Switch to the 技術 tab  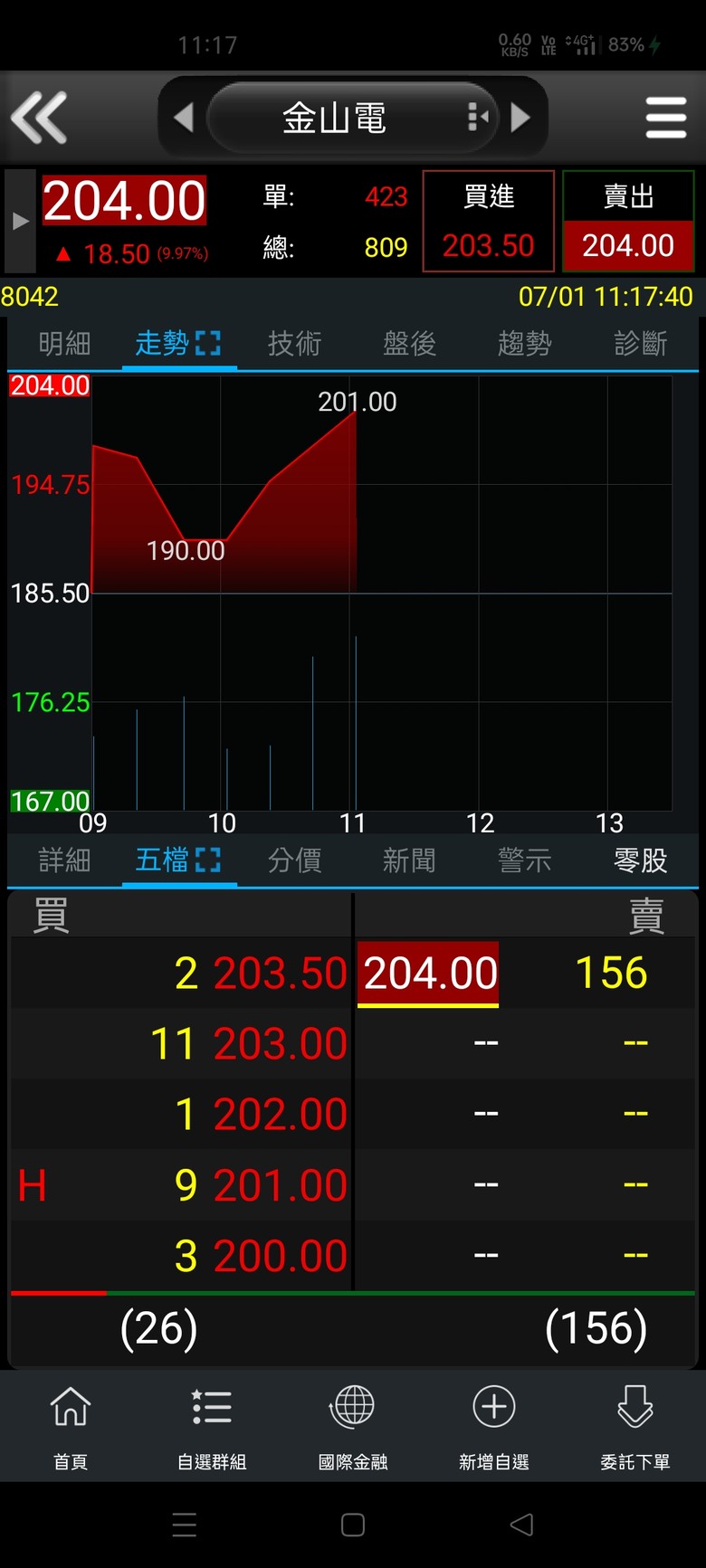pyautogui.click(x=294, y=344)
